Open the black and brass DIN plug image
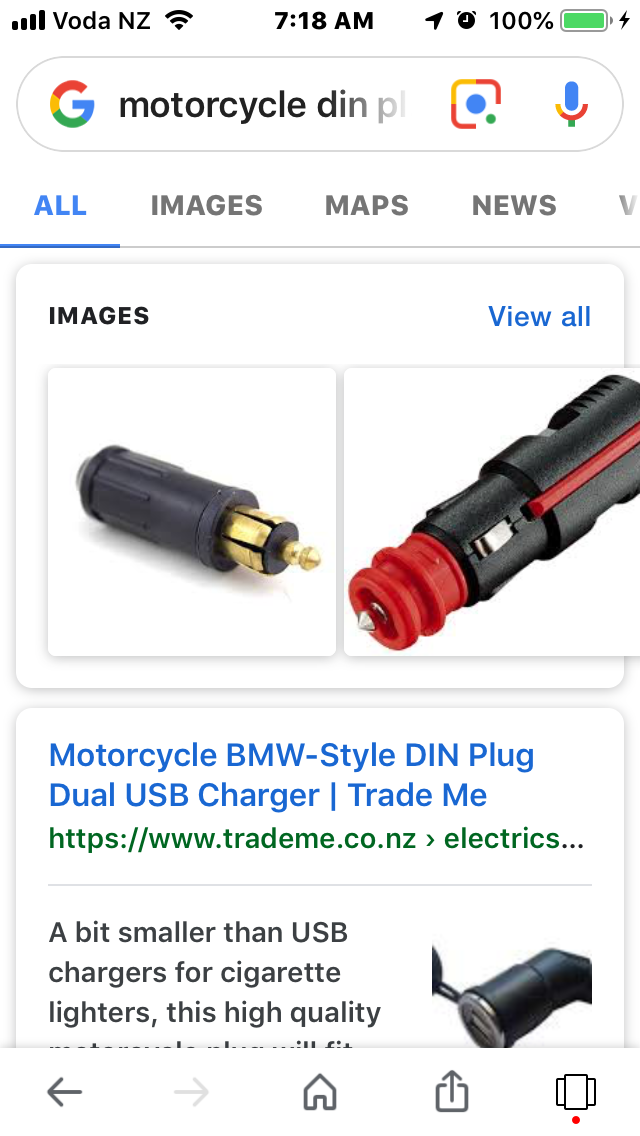640x1136 pixels. [x=192, y=512]
